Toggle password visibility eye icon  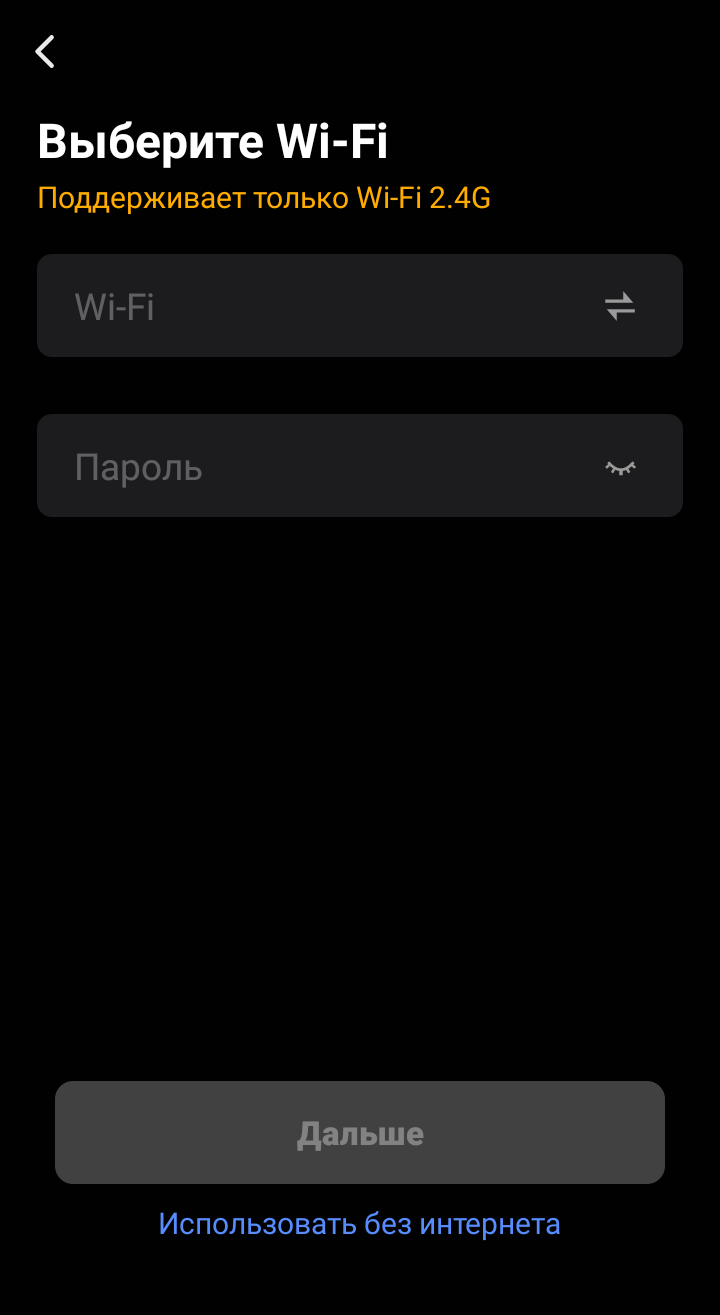tap(620, 467)
